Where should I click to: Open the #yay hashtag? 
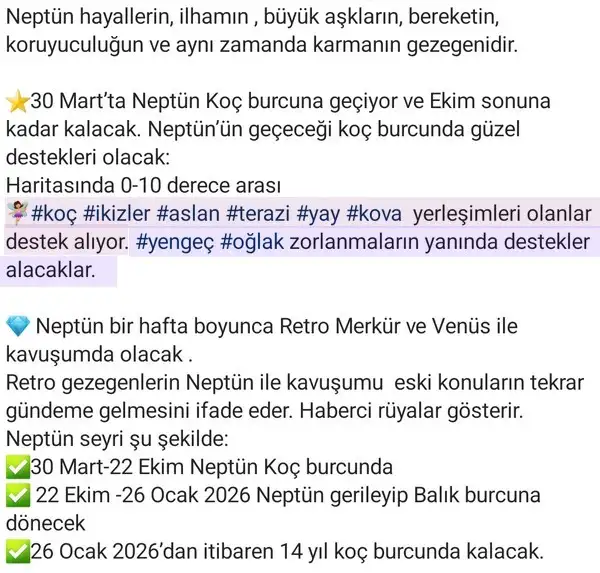[x=318, y=215]
